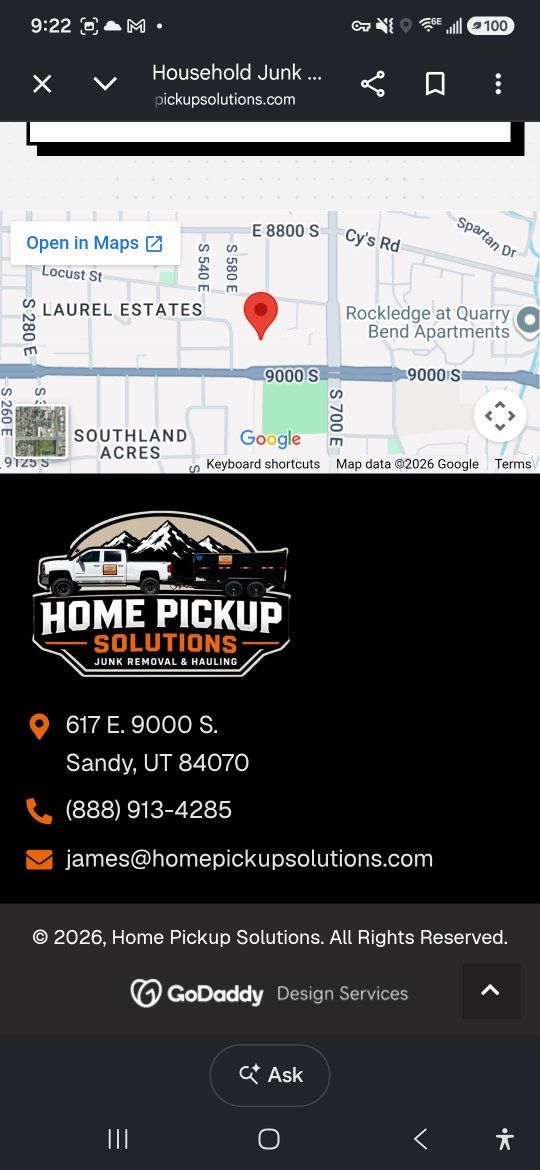Open GoDaddy Design Services link
540x1170 pixels.
[270, 993]
